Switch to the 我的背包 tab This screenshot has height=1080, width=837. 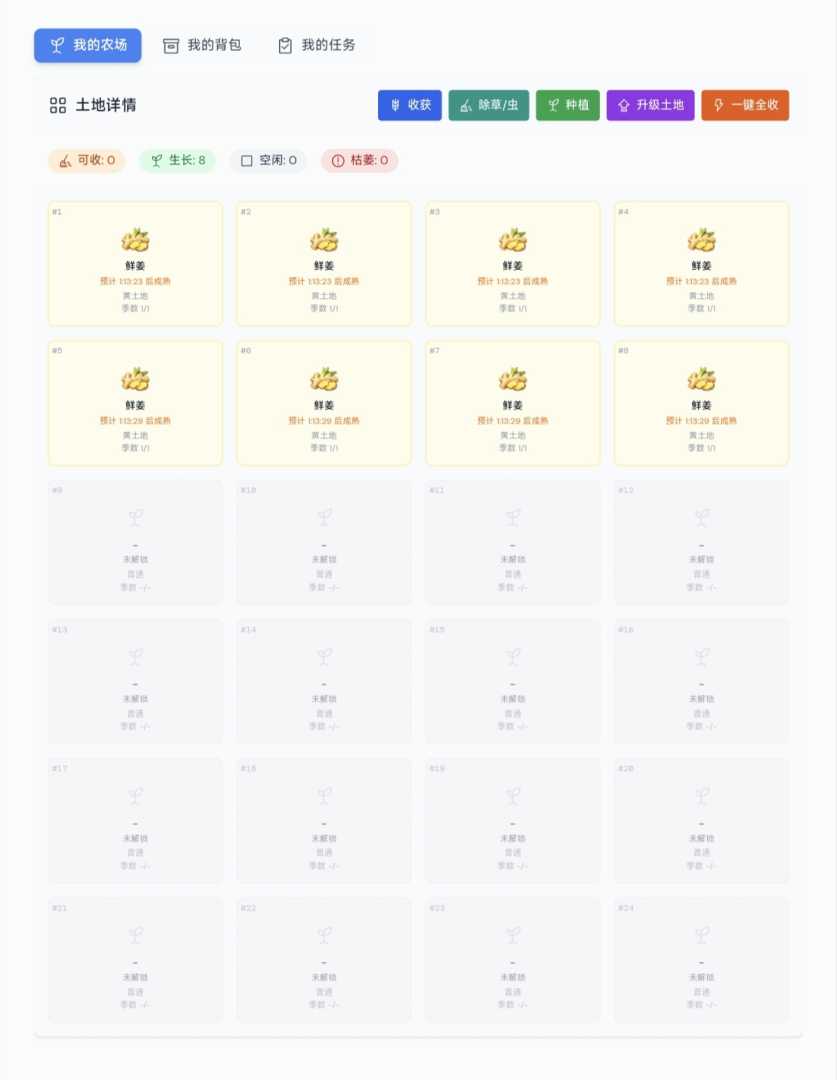(202, 45)
